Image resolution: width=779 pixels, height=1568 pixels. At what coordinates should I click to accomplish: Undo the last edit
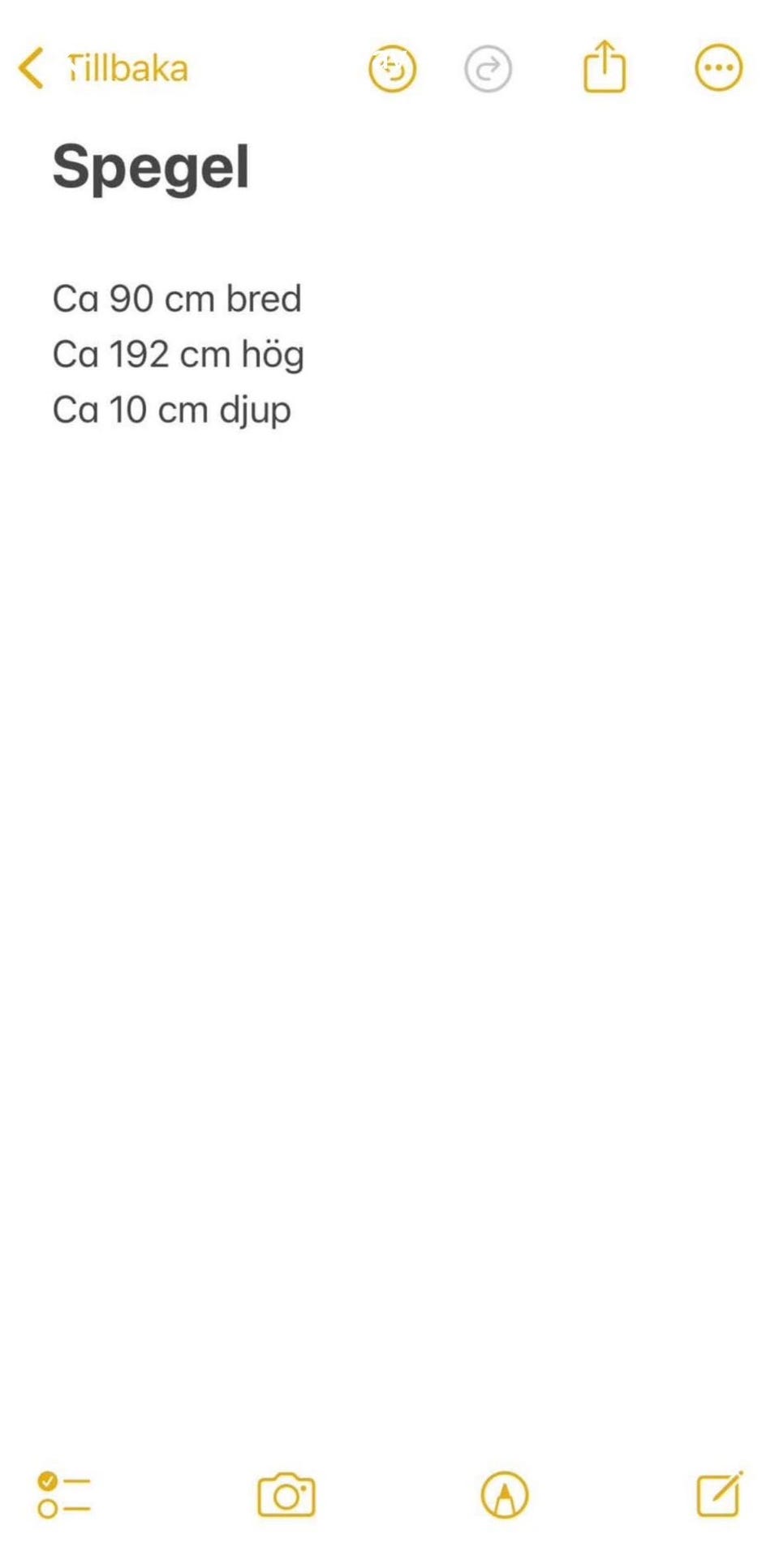[393, 68]
